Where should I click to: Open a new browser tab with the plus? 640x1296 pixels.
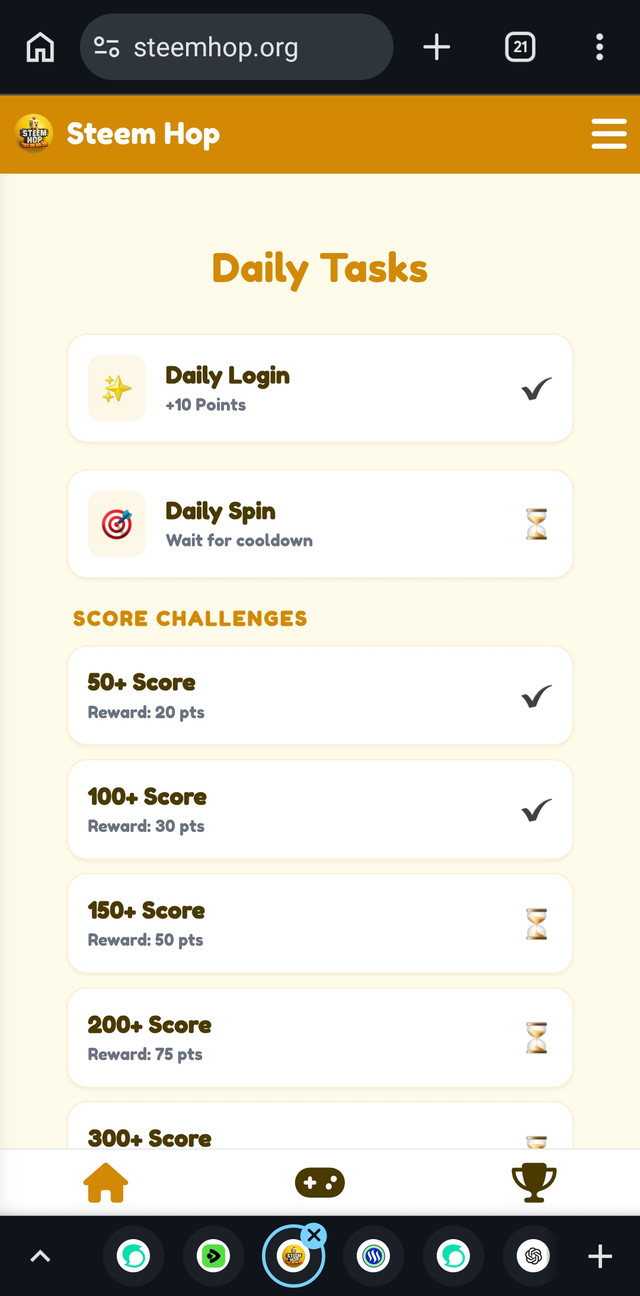(x=437, y=47)
